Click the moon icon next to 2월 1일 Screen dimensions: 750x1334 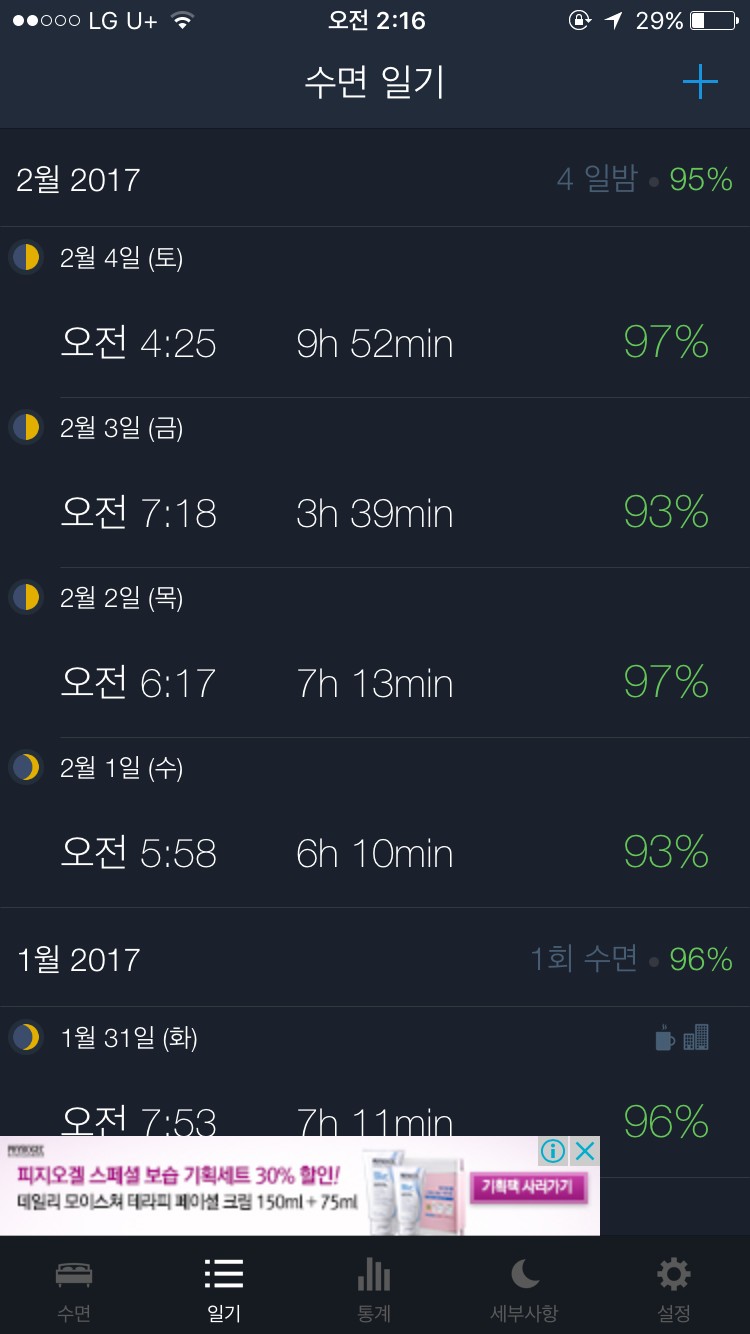(25, 767)
